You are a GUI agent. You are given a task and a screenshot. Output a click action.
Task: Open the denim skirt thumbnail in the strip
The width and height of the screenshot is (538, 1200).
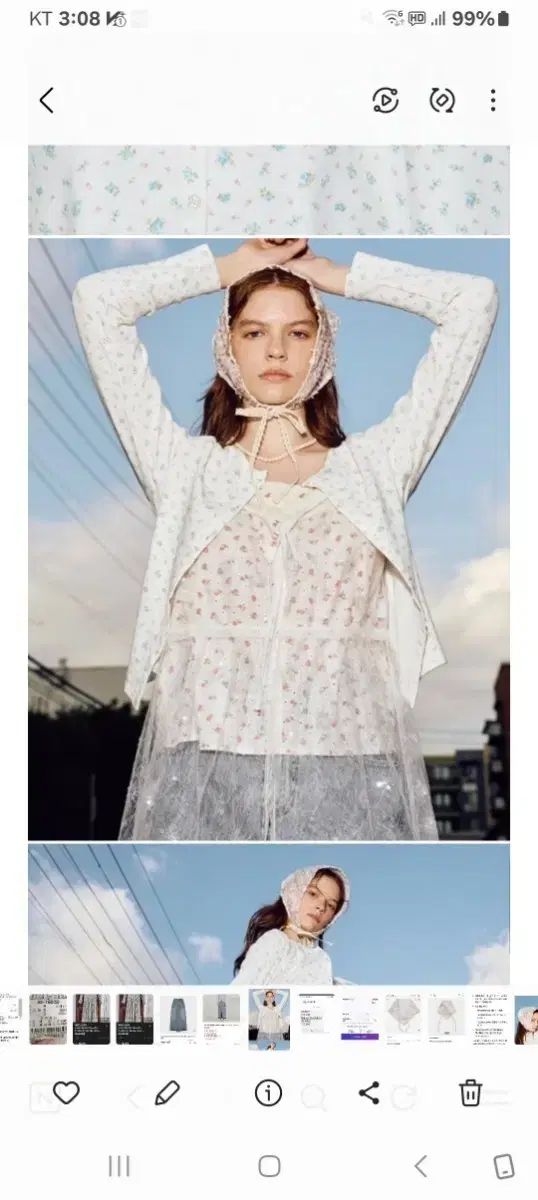click(178, 1019)
